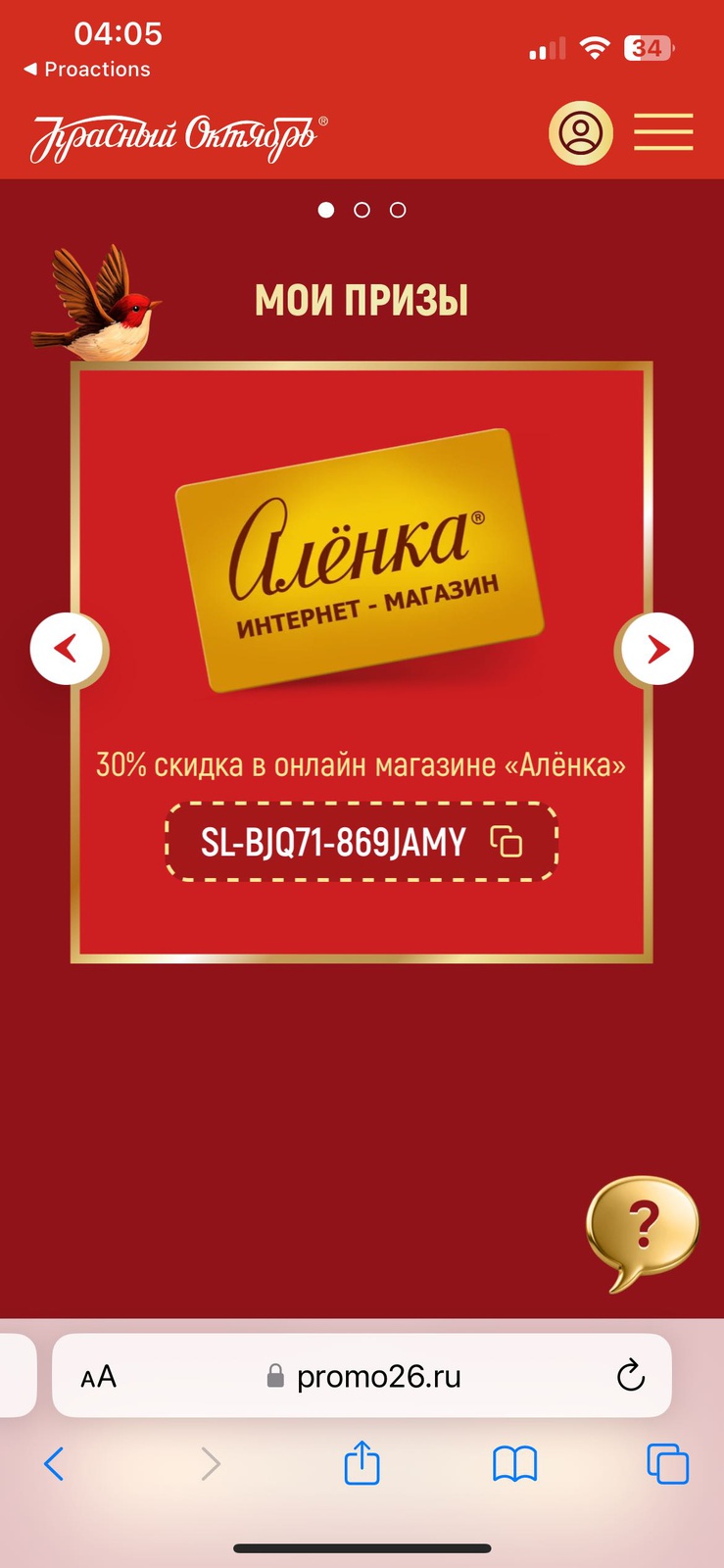Screen dimensions: 724x1568
Task: Go back in Safari
Action: (x=55, y=1464)
